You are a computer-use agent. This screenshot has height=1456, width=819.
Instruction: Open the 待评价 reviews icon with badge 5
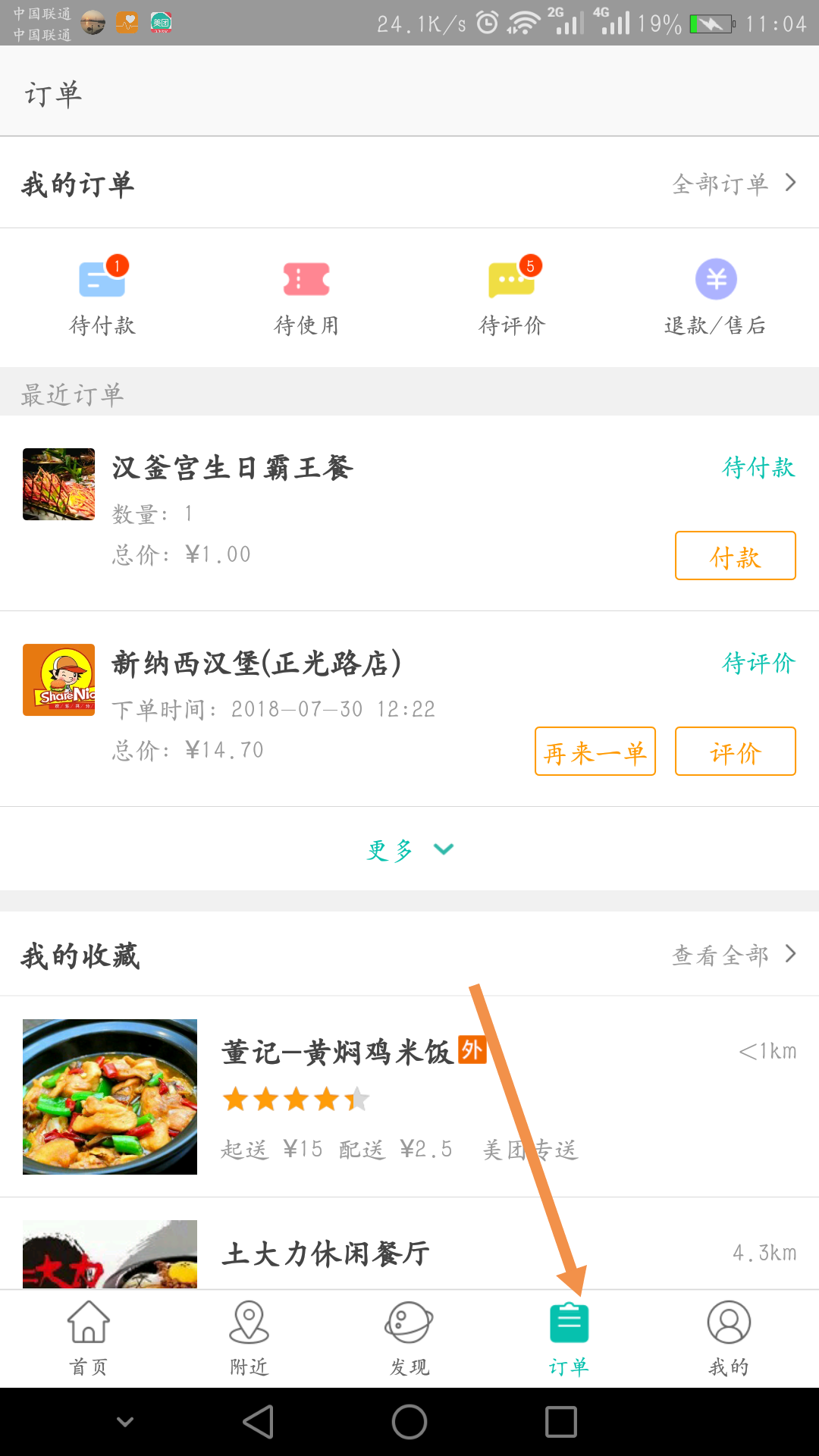[x=512, y=279]
